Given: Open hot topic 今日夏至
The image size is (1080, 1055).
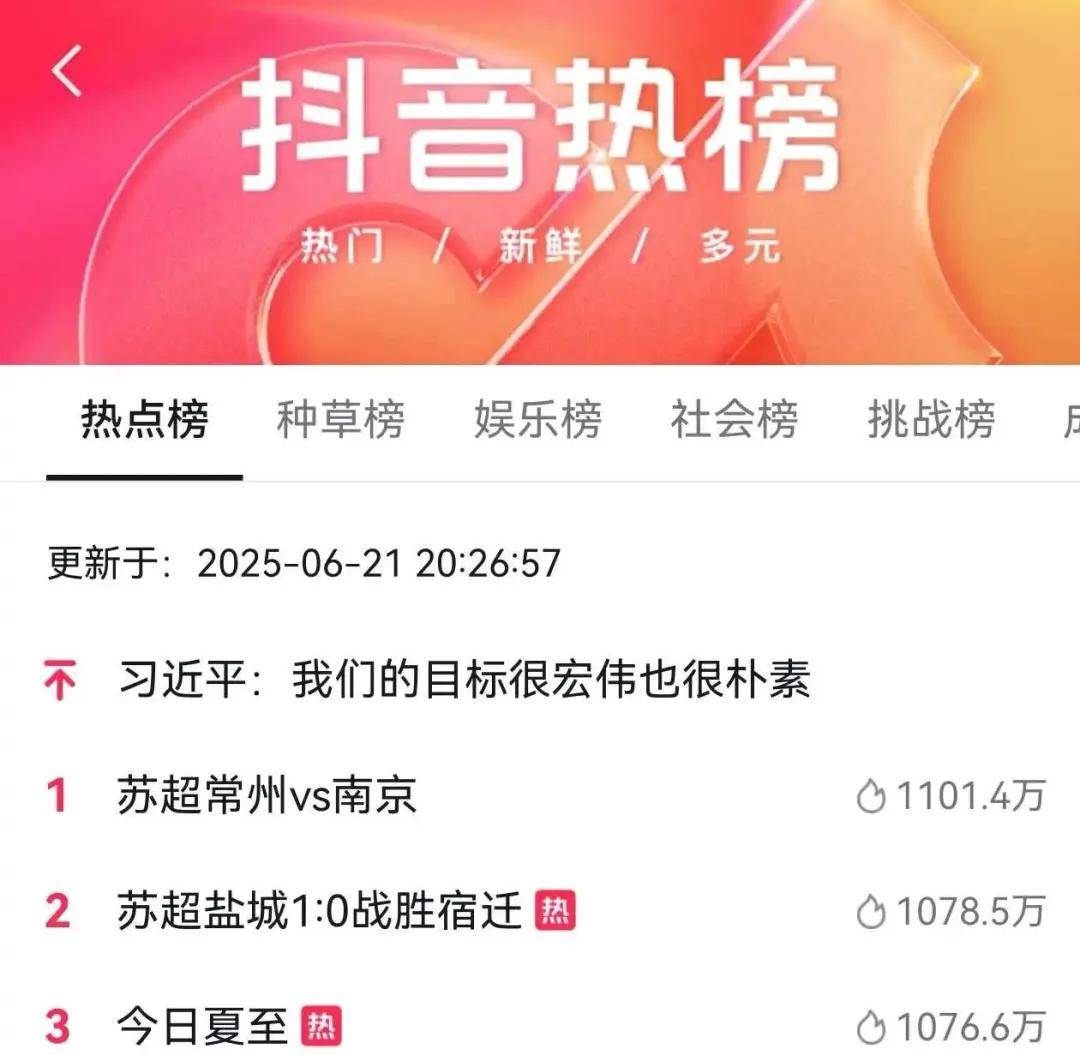Looking at the screenshot, I should pos(203,1026).
